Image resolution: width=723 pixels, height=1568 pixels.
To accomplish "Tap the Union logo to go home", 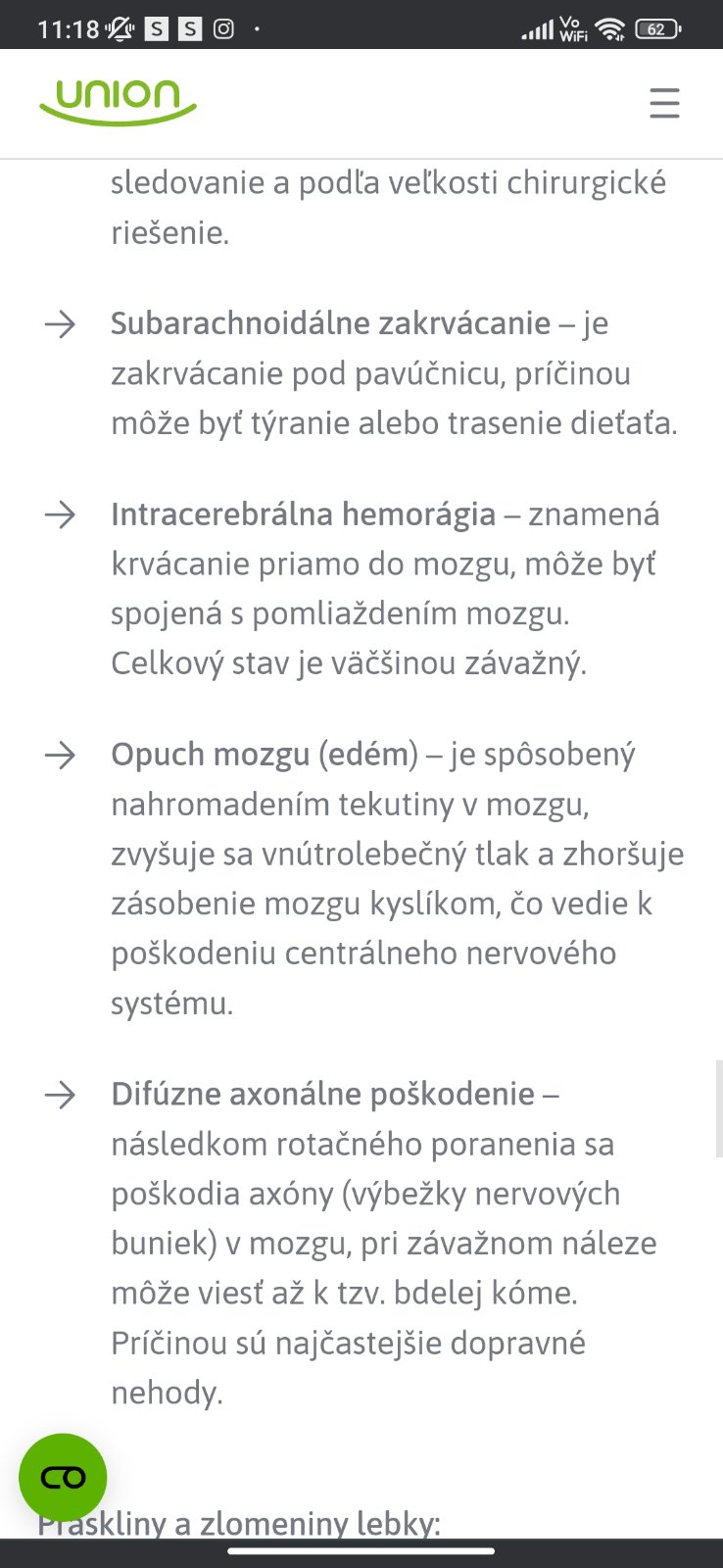I will coord(118,102).
